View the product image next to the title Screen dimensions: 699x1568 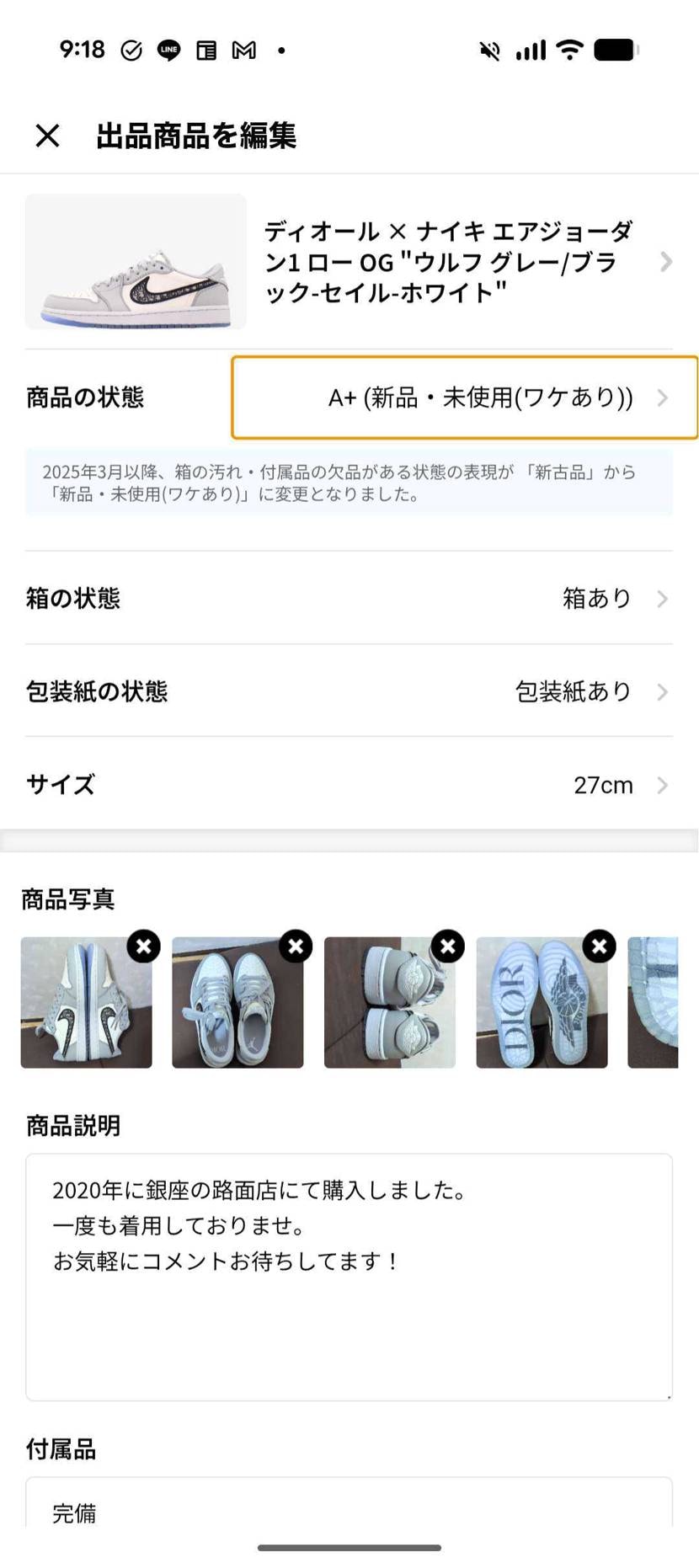tap(136, 262)
